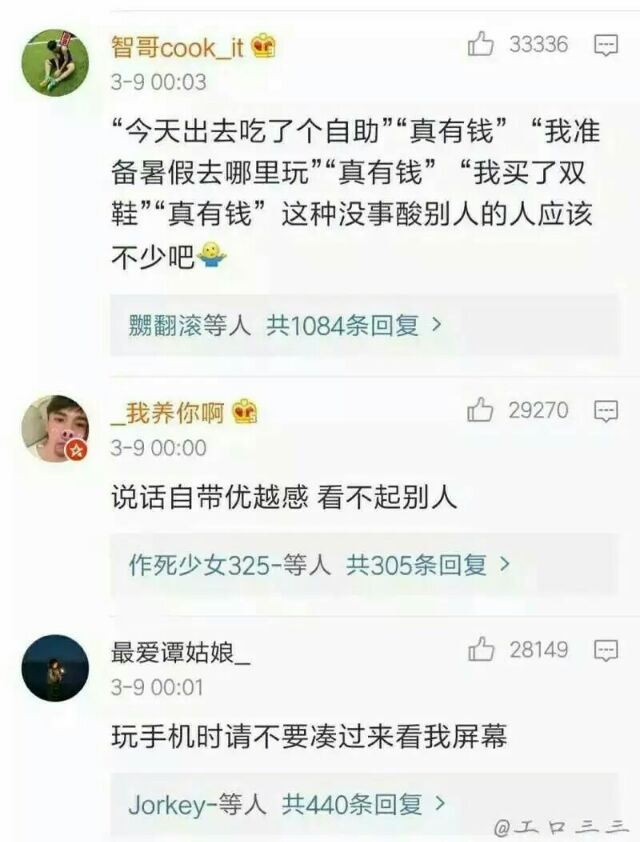Open 最爱谭姑娘_'s profile avatar

(x=55, y=668)
